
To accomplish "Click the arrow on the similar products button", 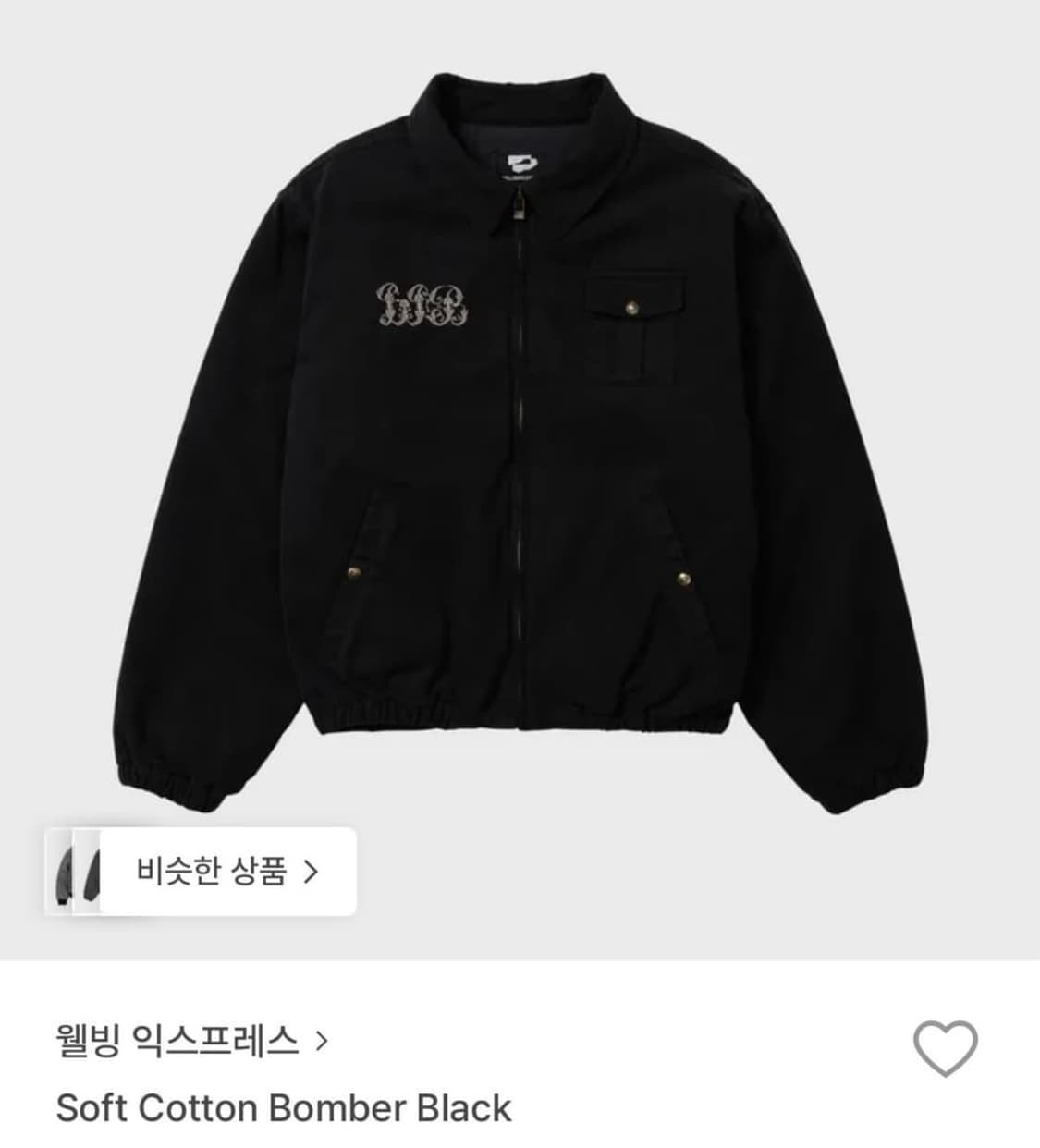I will point(310,872).
